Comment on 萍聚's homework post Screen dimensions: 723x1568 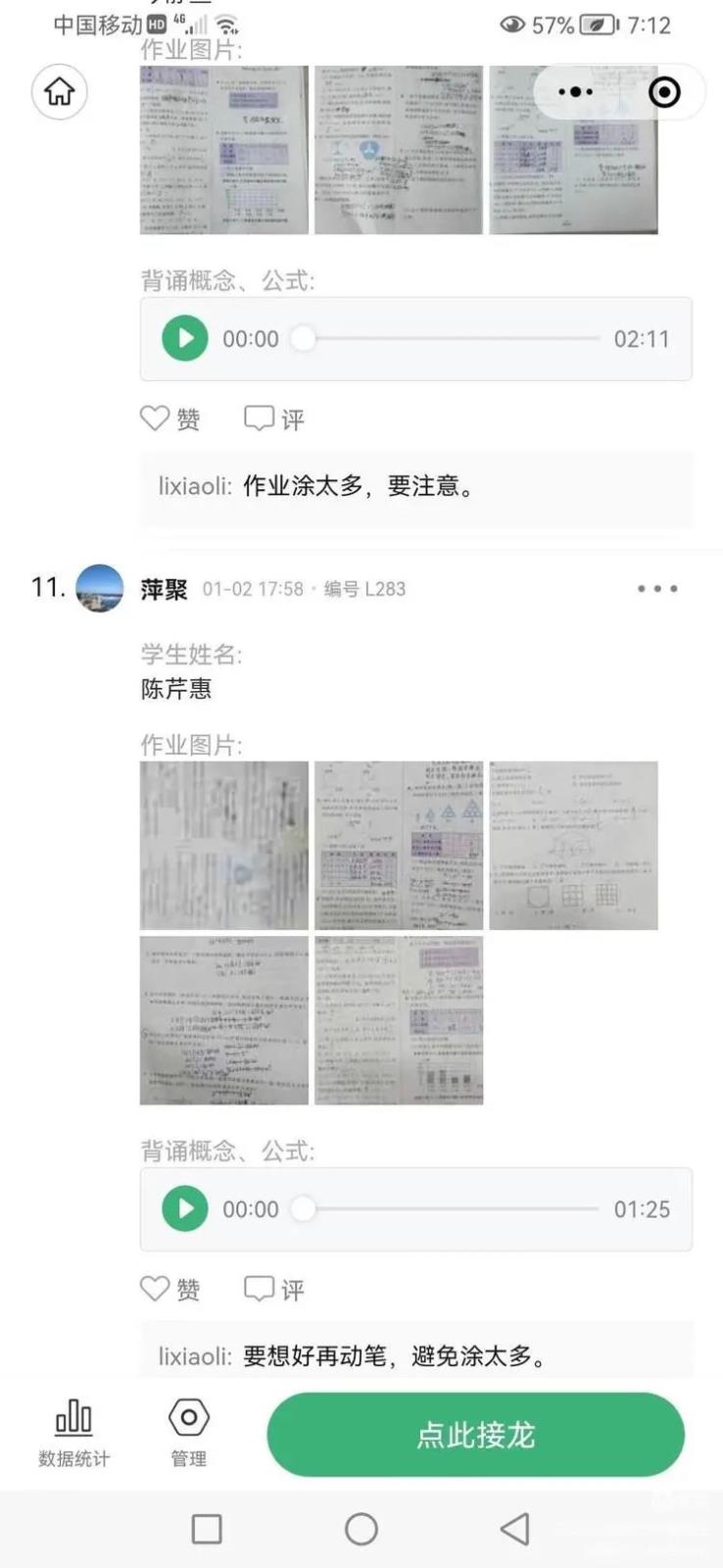[274, 1289]
